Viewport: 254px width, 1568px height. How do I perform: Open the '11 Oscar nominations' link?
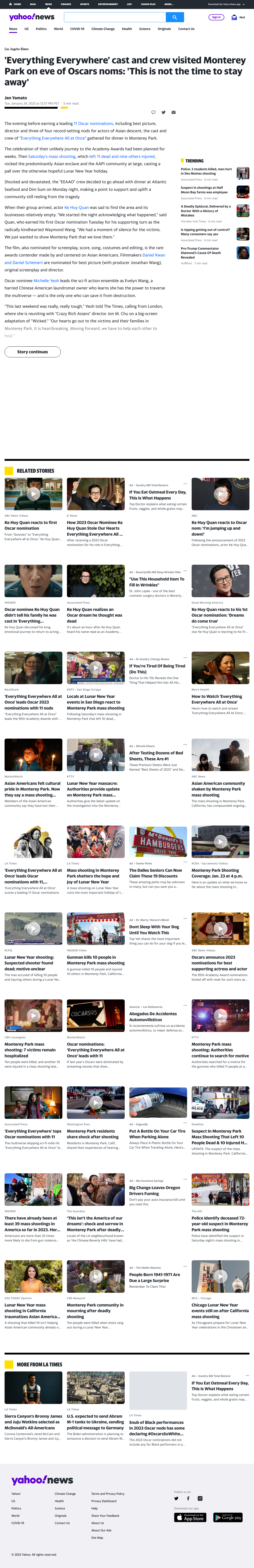click(94, 124)
